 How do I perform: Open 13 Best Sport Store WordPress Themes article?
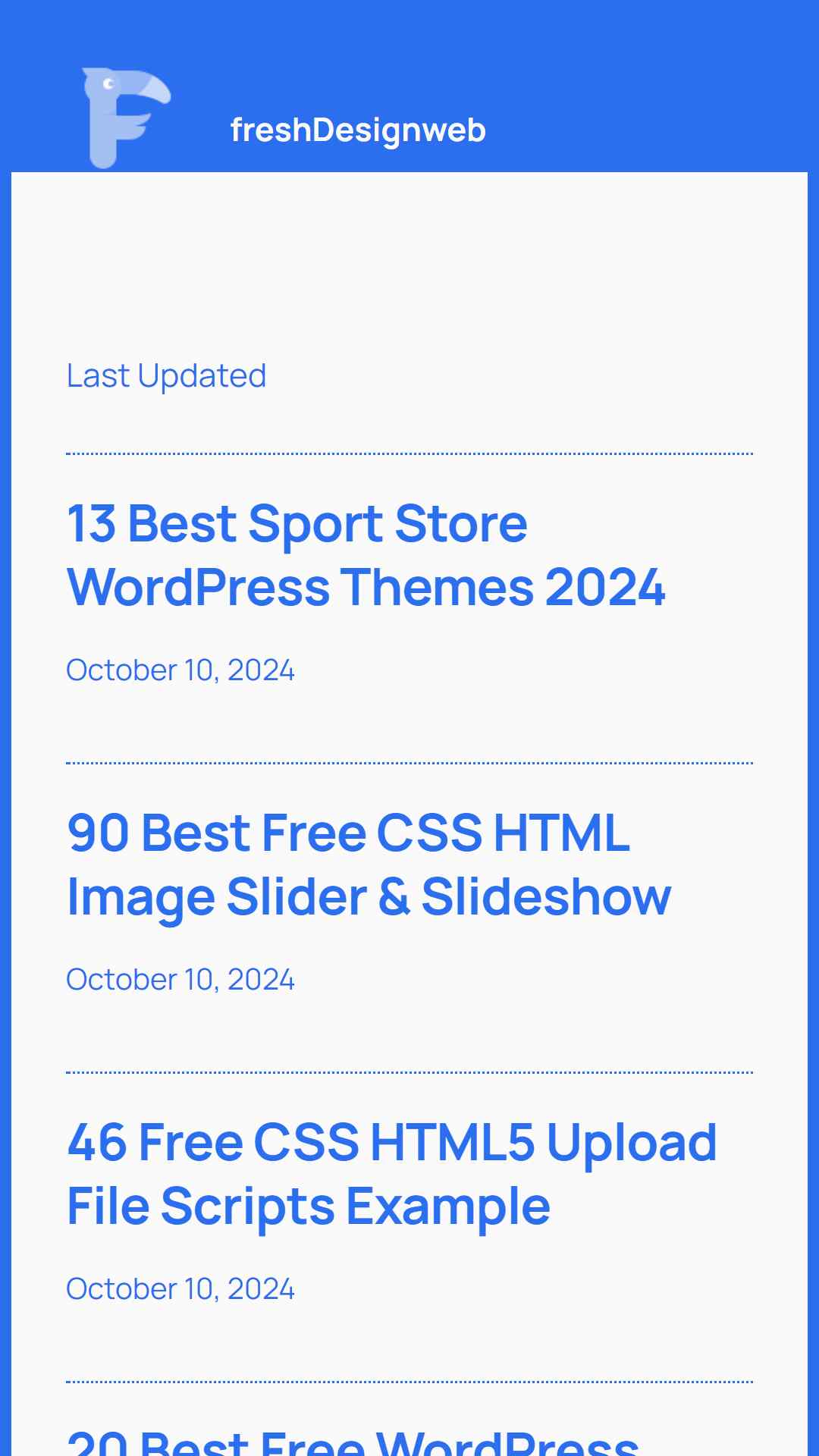366,555
